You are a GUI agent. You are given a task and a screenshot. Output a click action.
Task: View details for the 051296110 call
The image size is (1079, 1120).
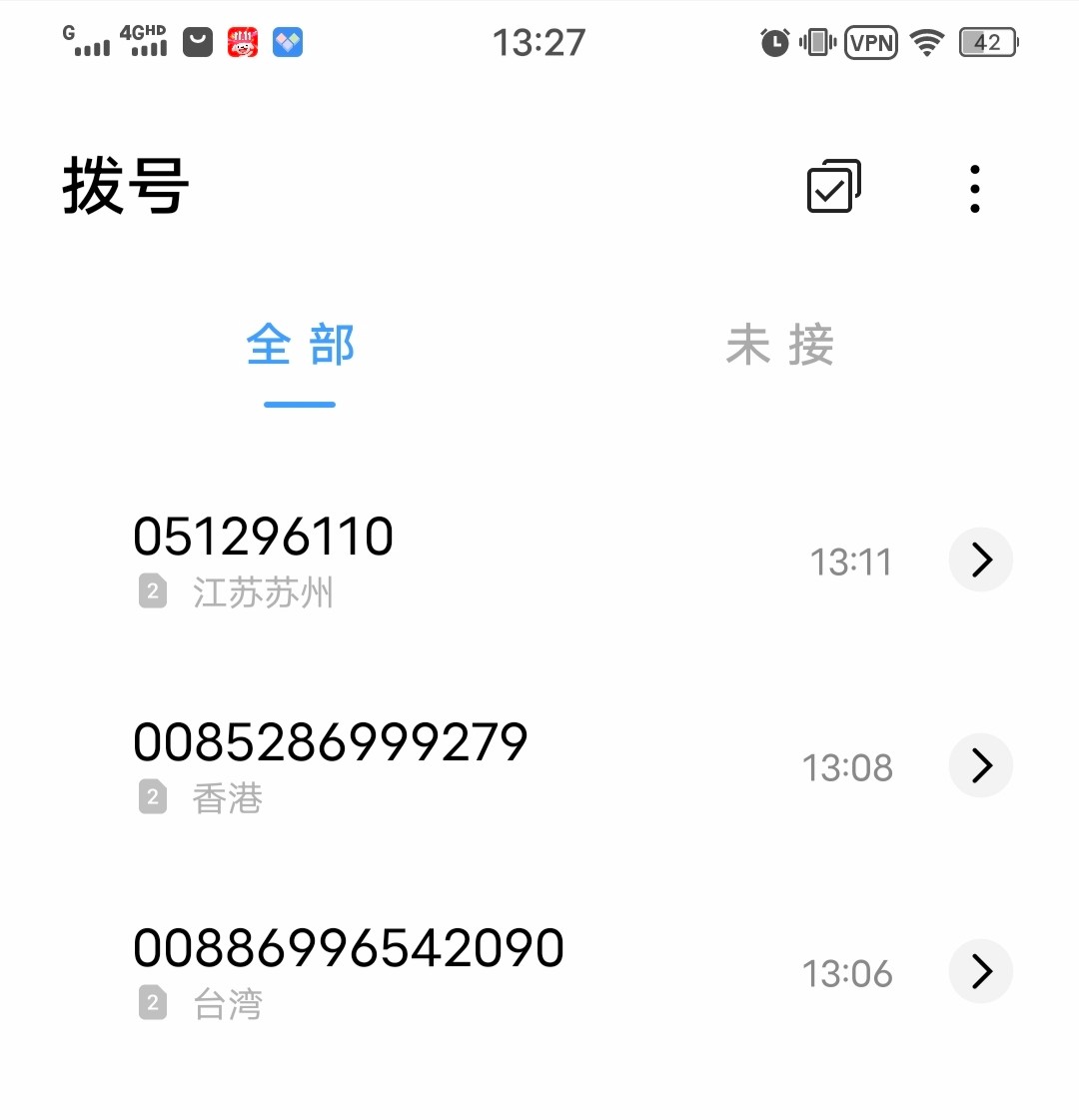[981, 560]
